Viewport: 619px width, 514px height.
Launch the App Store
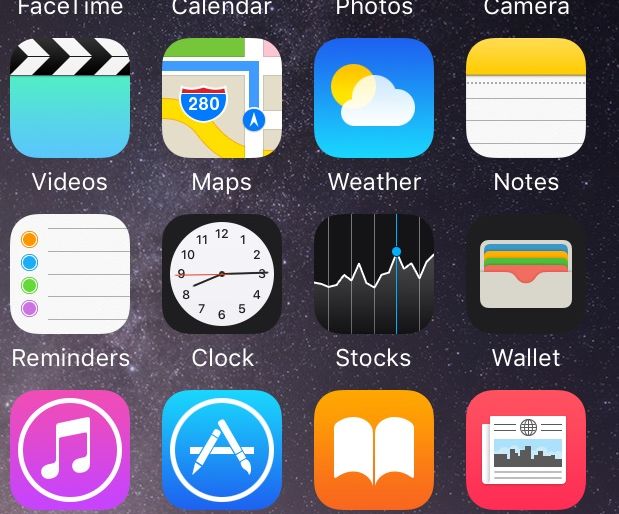click(x=222, y=450)
